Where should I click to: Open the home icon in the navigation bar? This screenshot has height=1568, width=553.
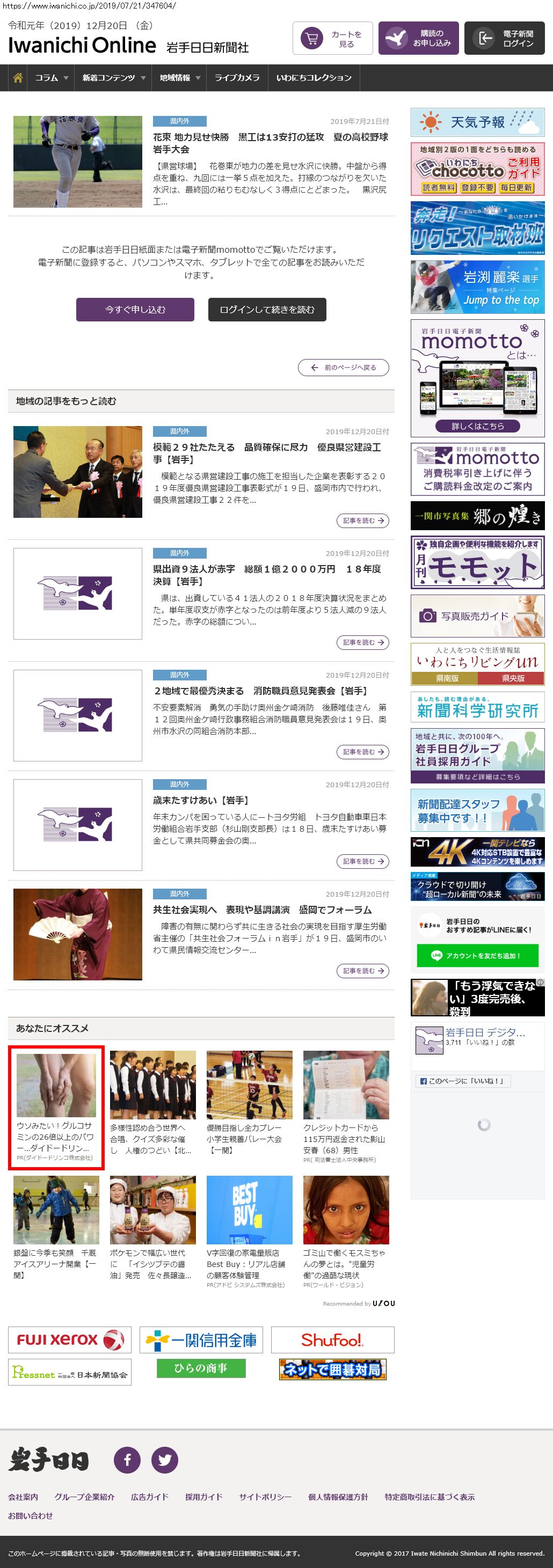(x=18, y=78)
